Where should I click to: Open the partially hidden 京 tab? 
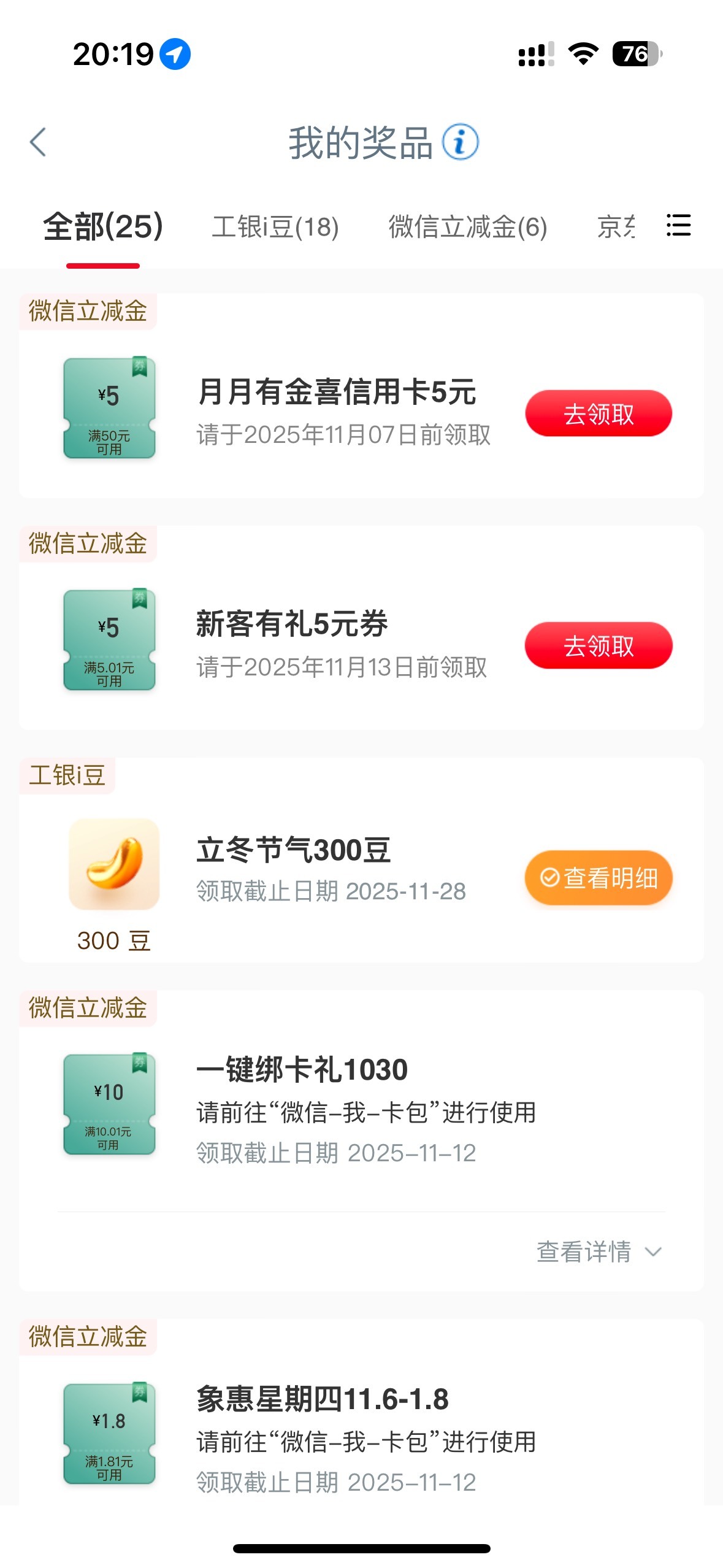click(616, 227)
